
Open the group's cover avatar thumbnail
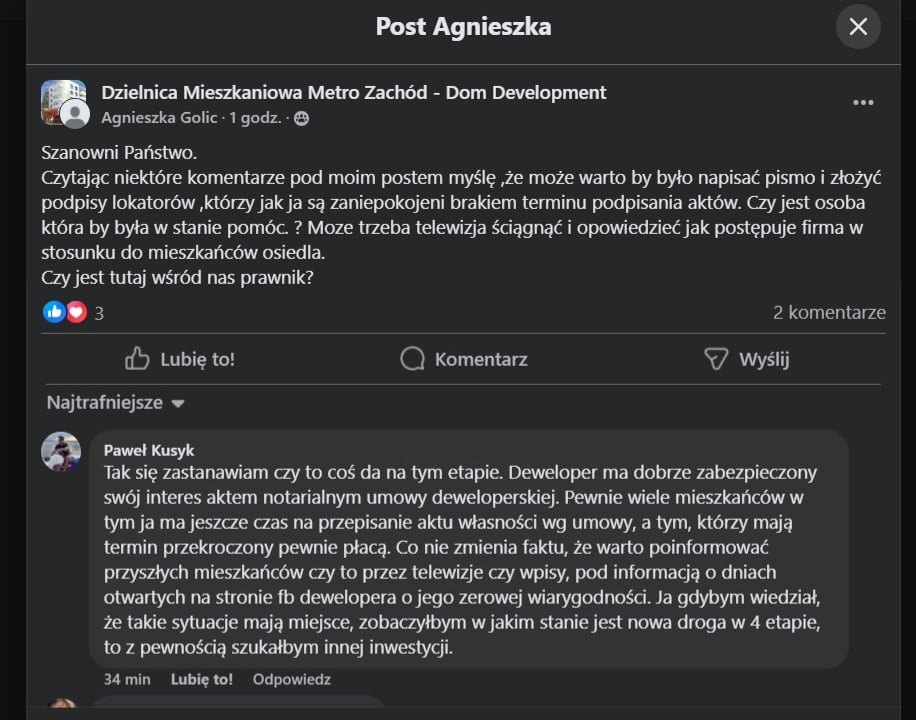62,101
